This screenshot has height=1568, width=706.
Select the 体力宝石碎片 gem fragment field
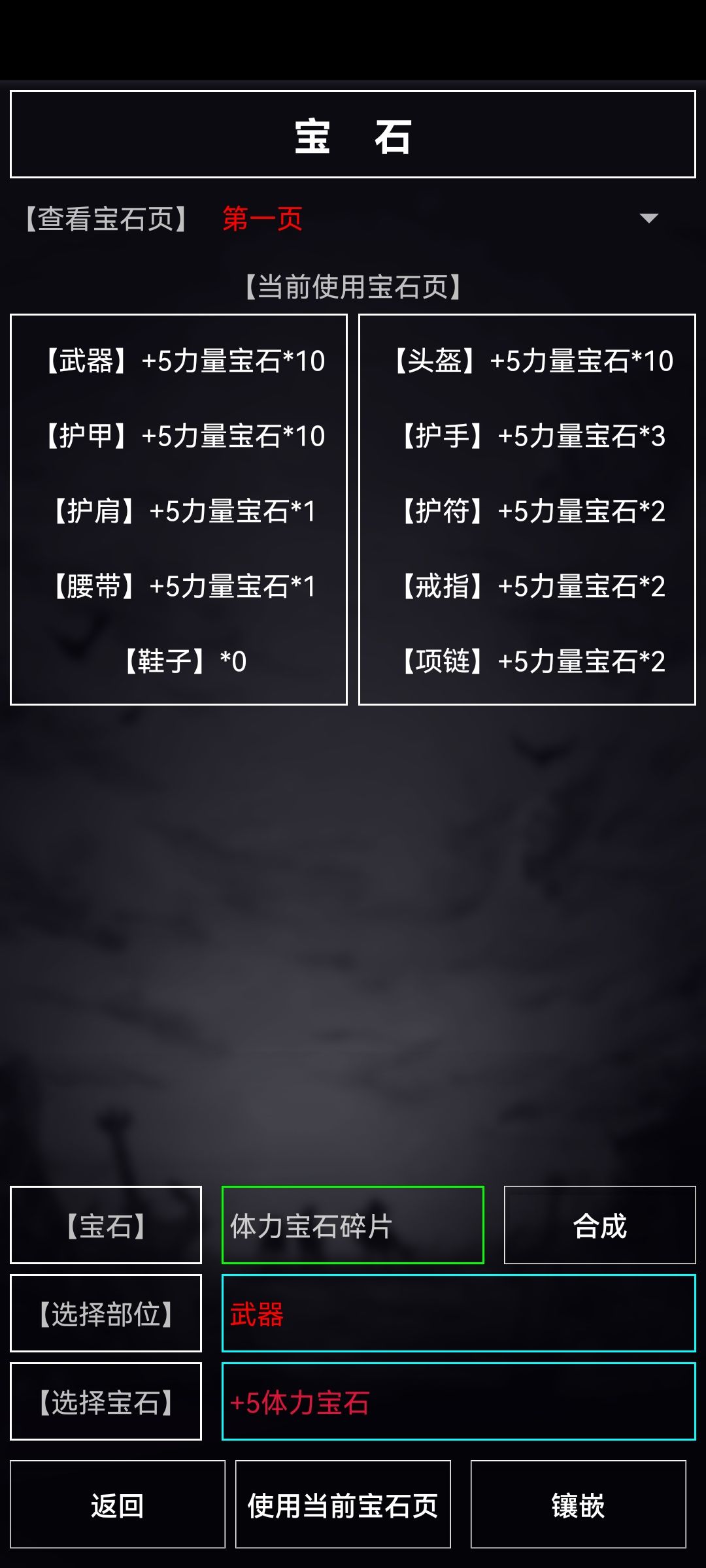353,1225
